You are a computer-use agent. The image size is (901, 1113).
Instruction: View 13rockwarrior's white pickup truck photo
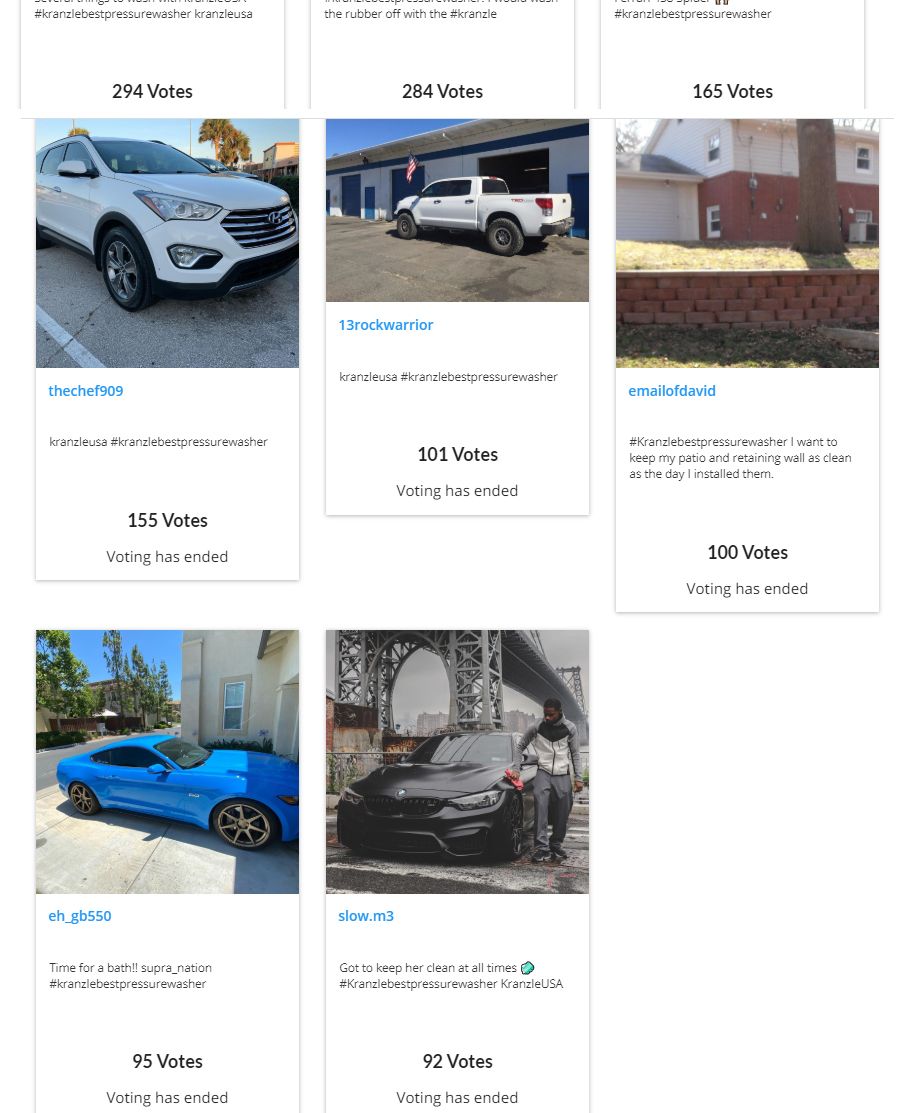(x=457, y=210)
